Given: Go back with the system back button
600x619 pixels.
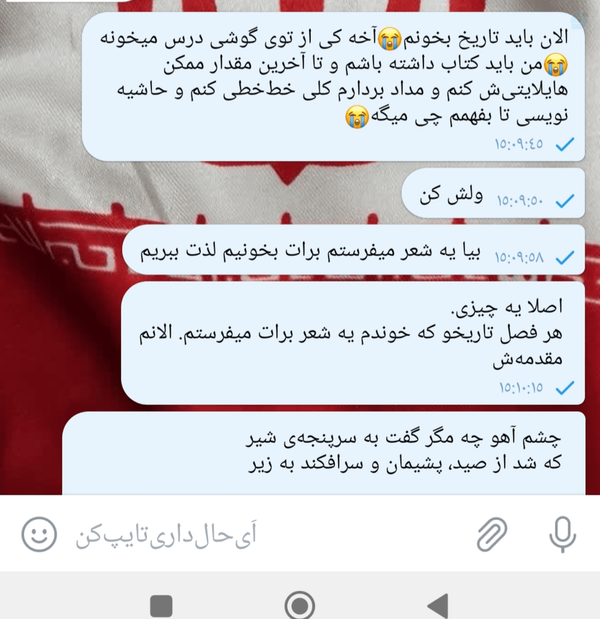Looking at the screenshot, I should [438, 606].
